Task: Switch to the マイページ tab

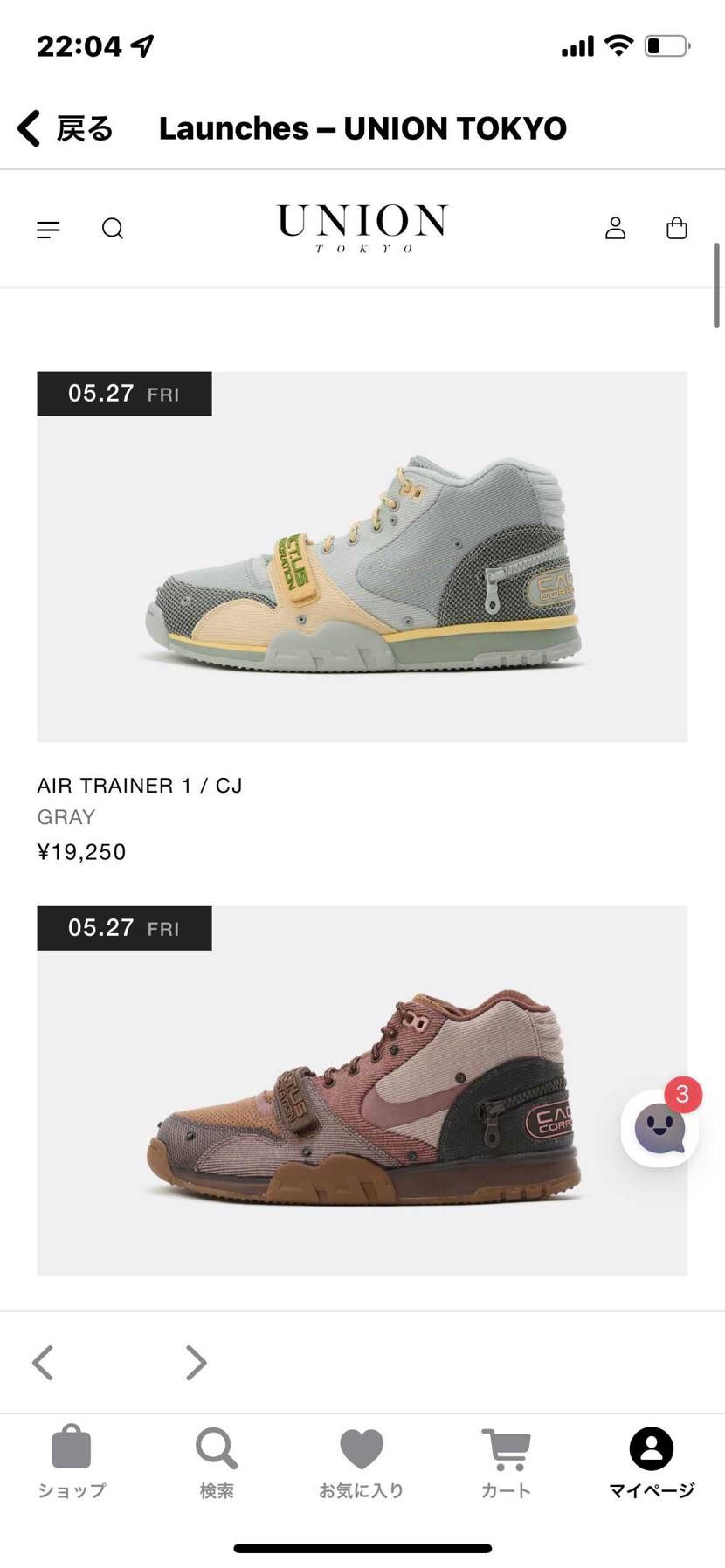Action: (x=652, y=1463)
